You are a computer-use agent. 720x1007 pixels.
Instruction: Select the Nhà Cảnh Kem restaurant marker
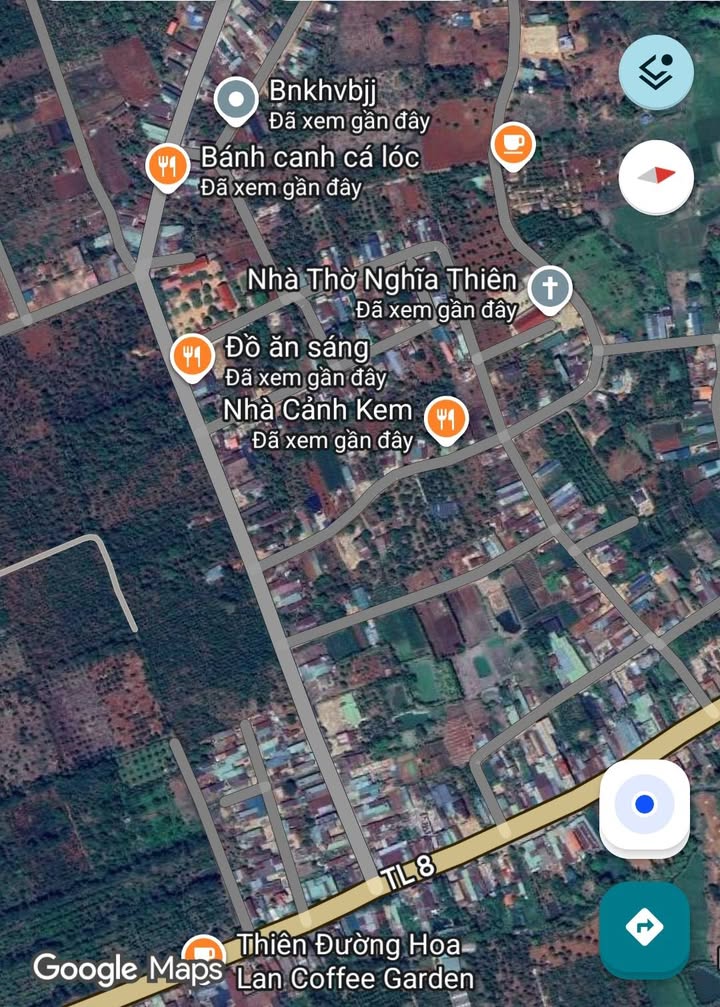tap(446, 417)
